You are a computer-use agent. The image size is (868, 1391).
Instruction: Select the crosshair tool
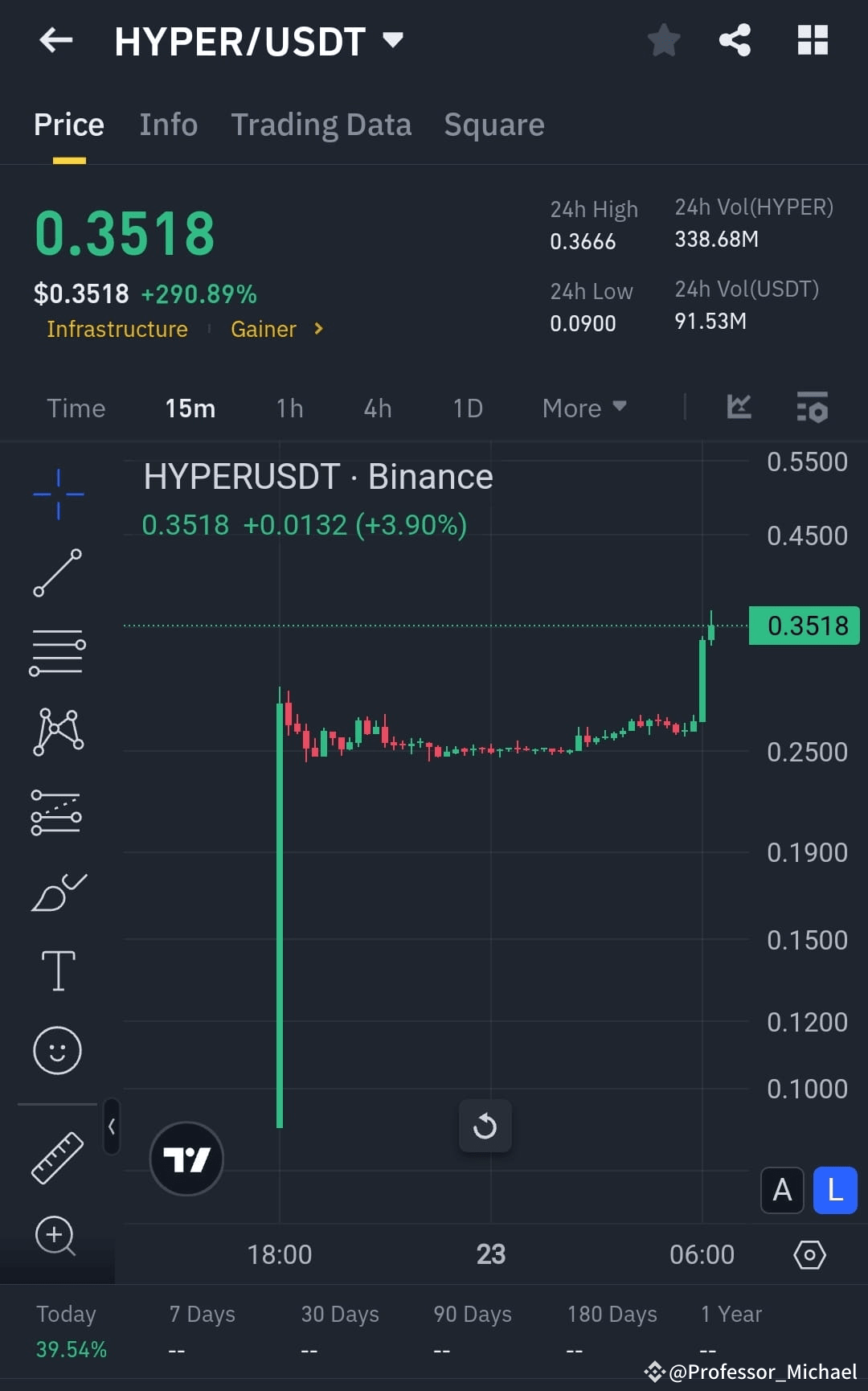pos(57,493)
